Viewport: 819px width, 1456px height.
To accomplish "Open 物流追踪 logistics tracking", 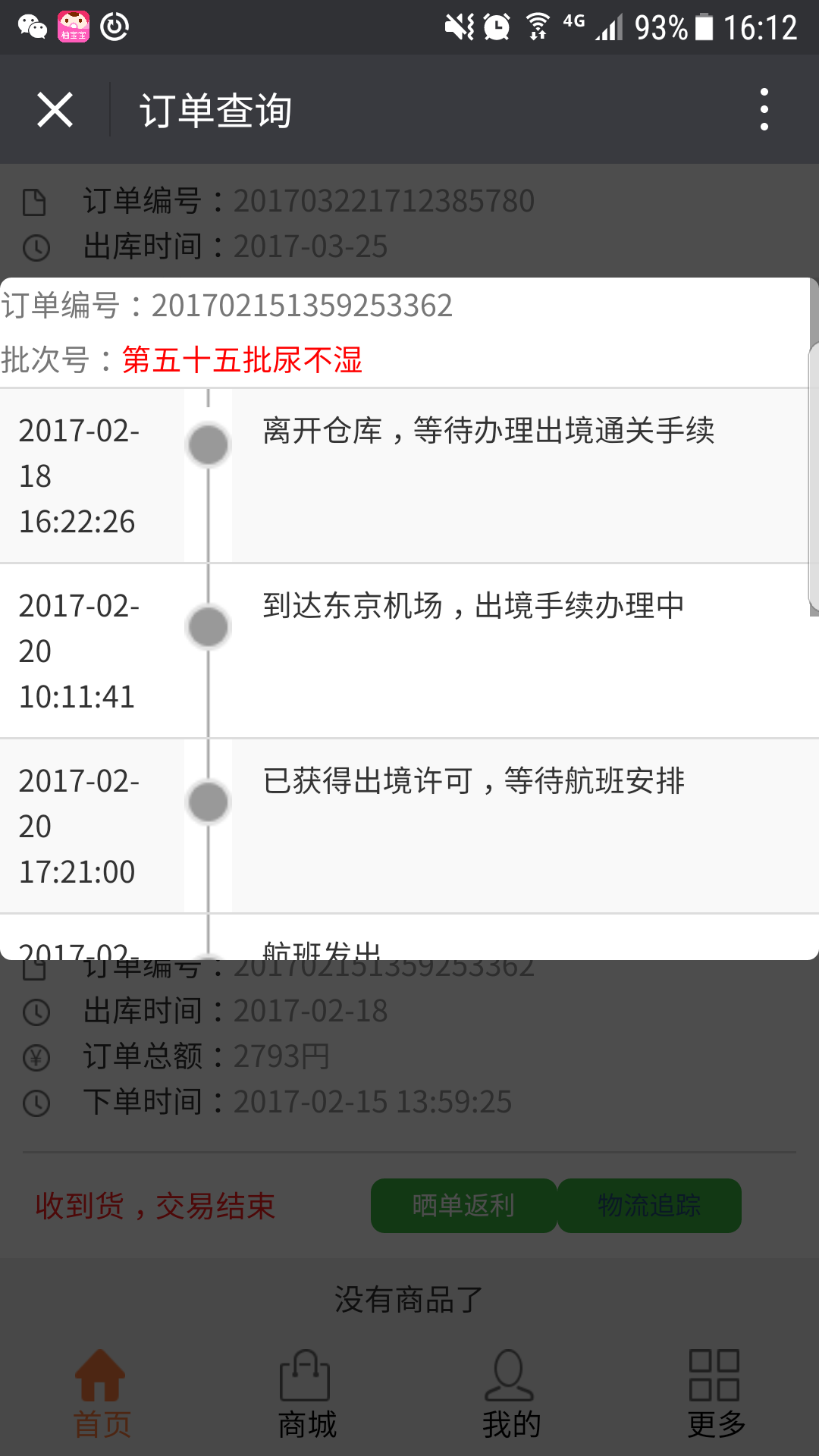I will (x=649, y=1205).
